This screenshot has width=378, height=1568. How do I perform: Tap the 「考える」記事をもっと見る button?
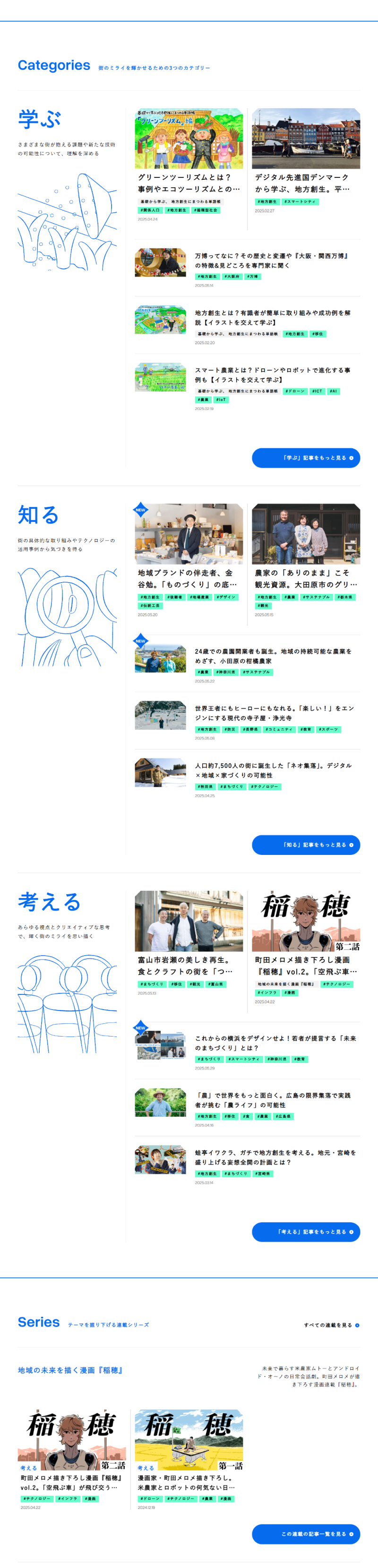click(x=306, y=1232)
